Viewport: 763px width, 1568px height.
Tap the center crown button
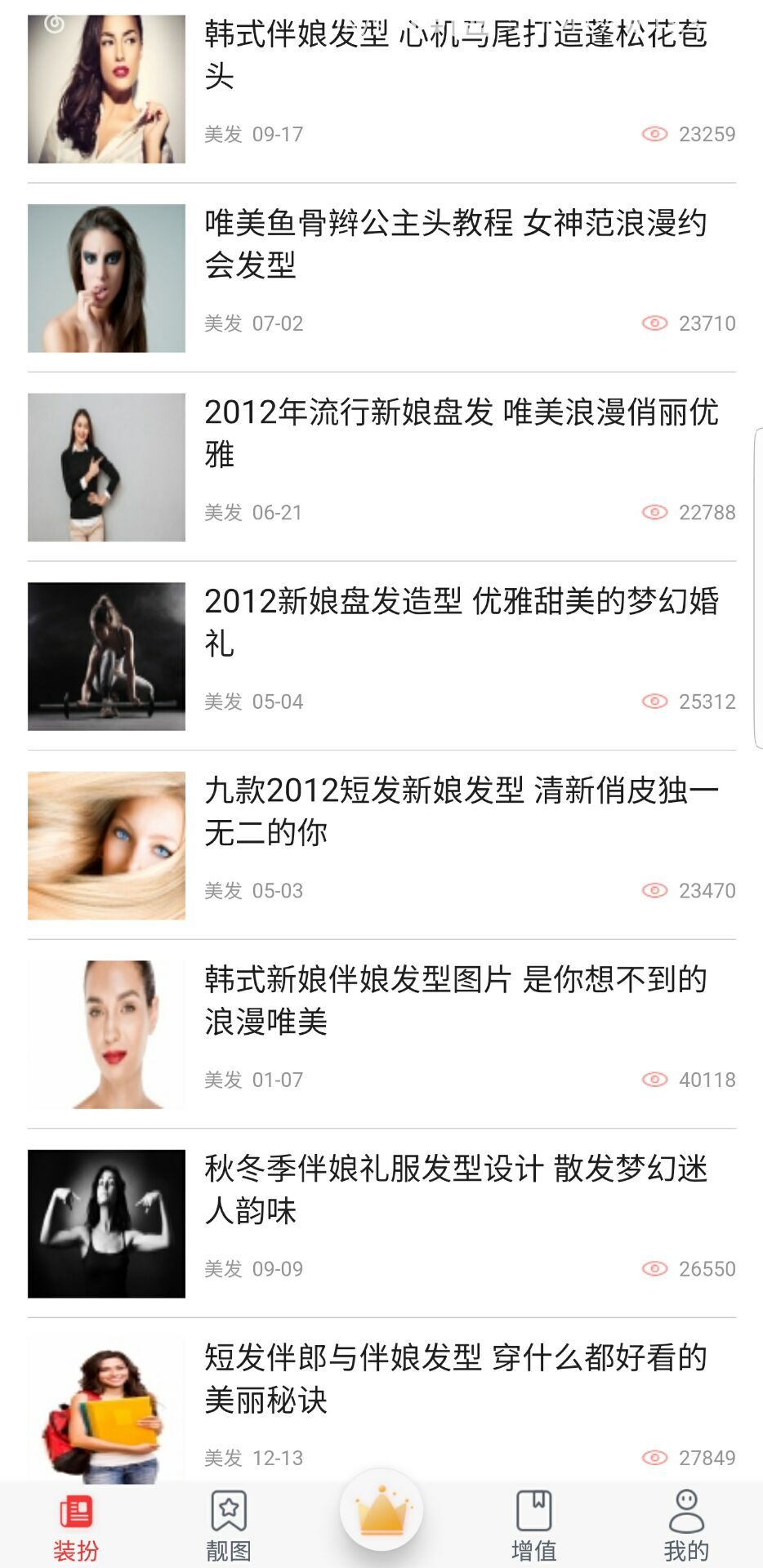tap(381, 1511)
